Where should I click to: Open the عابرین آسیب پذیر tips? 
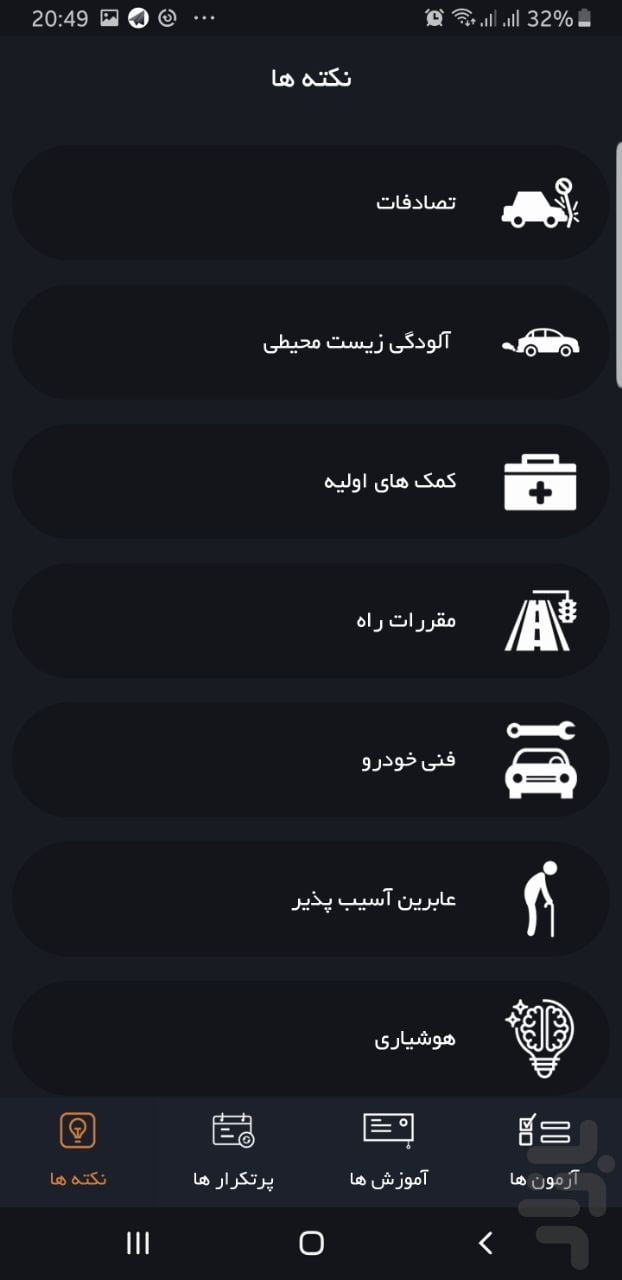click(x=311, y=899)
